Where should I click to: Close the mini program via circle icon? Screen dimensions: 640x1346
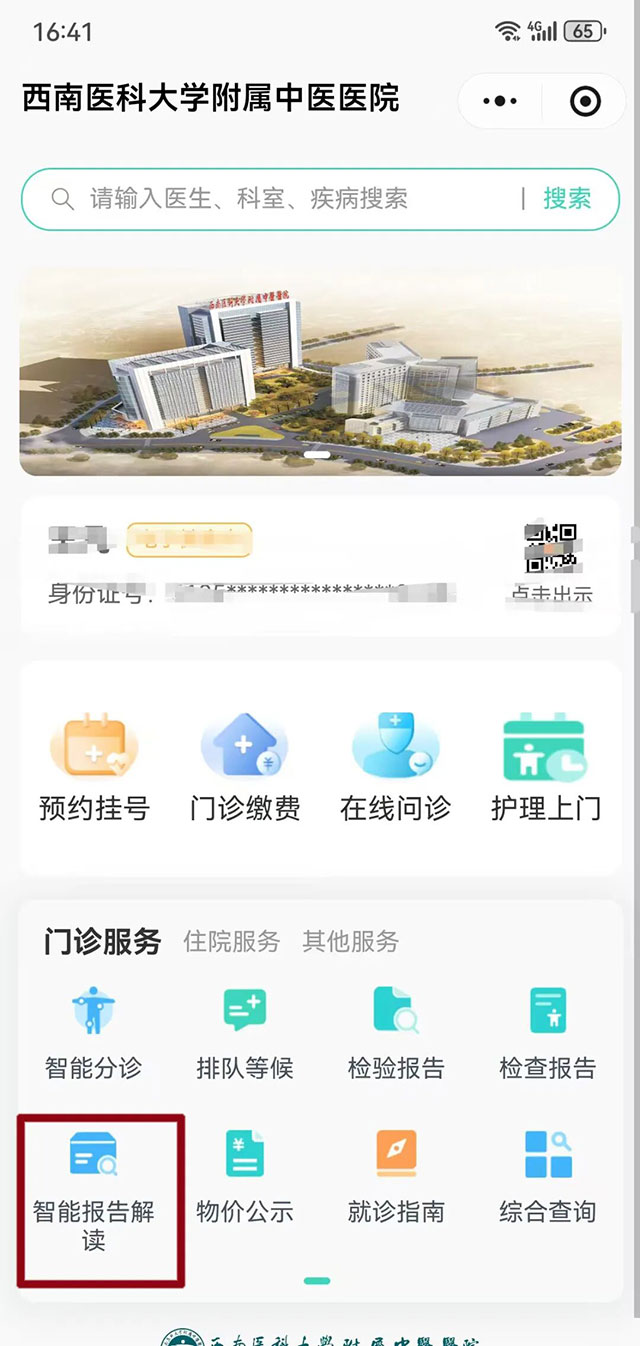(x=585, y=101)
